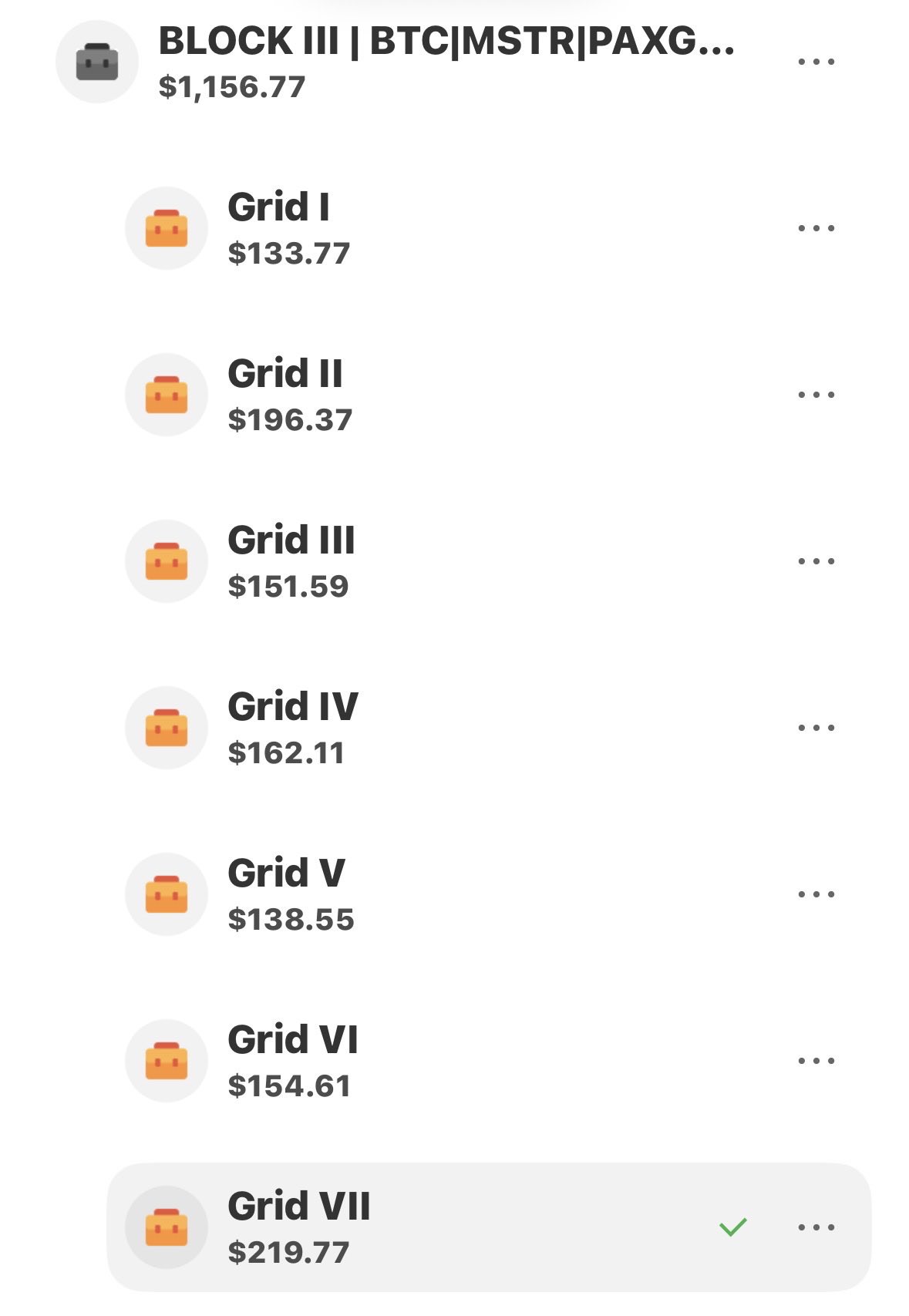Screen dimensions: 909x1316
Task: Open the three-dot menu for Grid II
Action: tap(816, 395)
